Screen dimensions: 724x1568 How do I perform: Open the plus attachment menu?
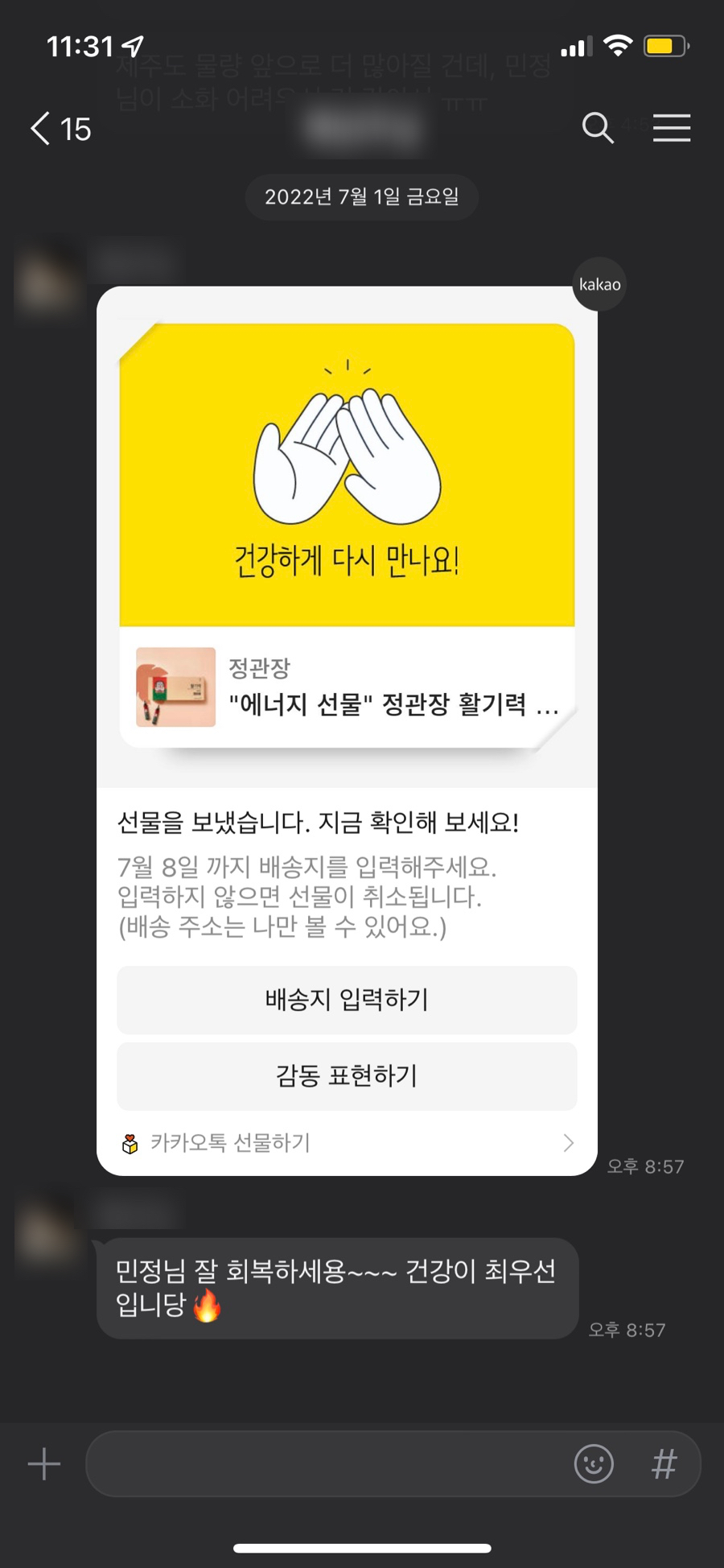click(44, 1463)
